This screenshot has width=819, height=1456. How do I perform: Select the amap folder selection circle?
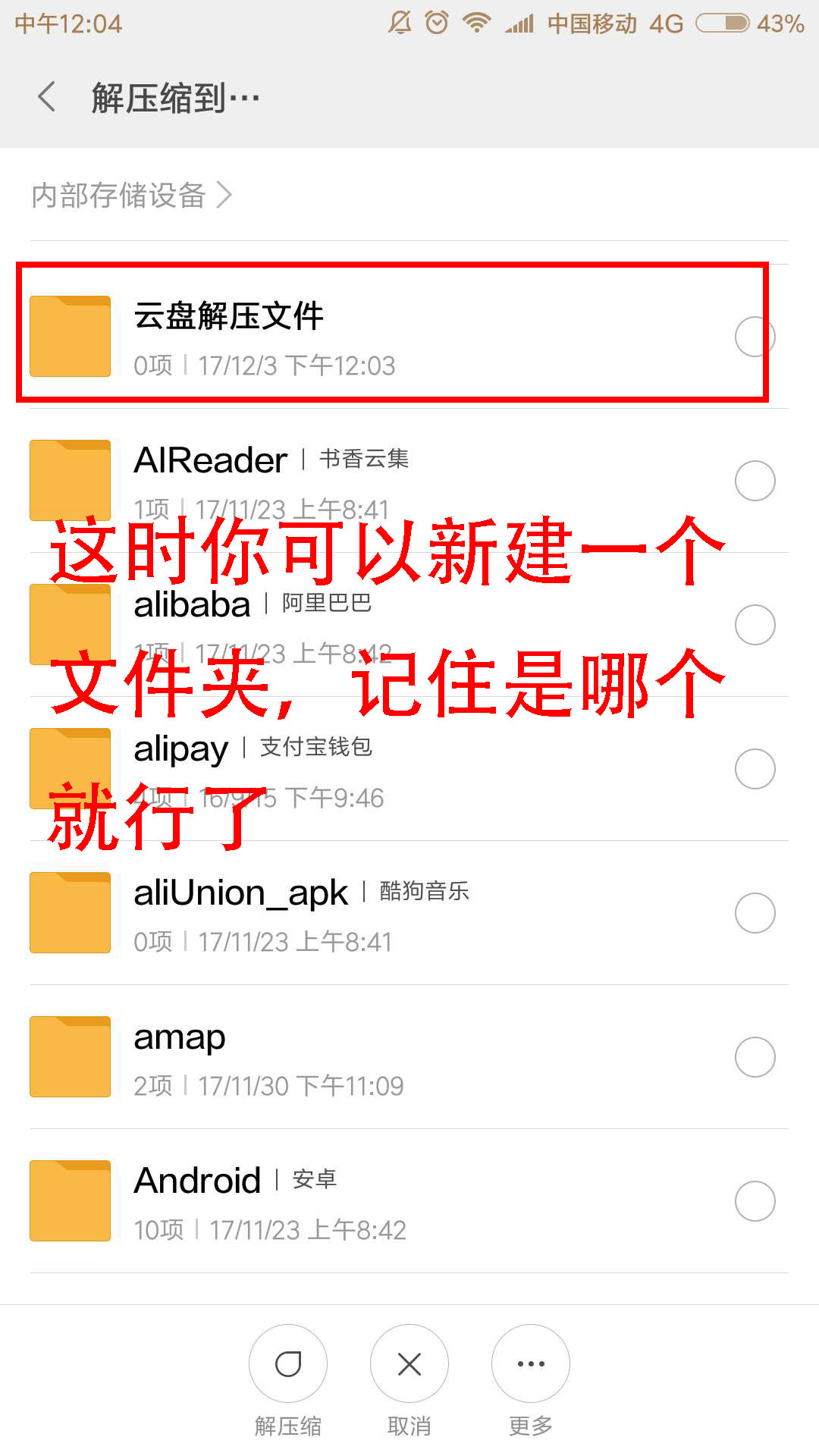[x=755, y=1056]
